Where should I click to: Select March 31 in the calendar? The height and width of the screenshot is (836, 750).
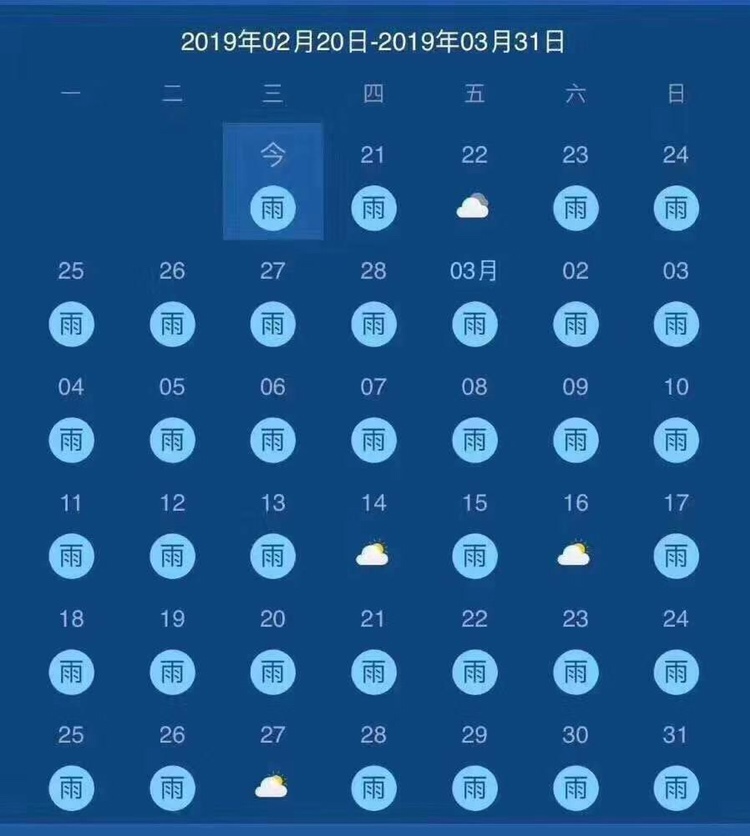676,763
